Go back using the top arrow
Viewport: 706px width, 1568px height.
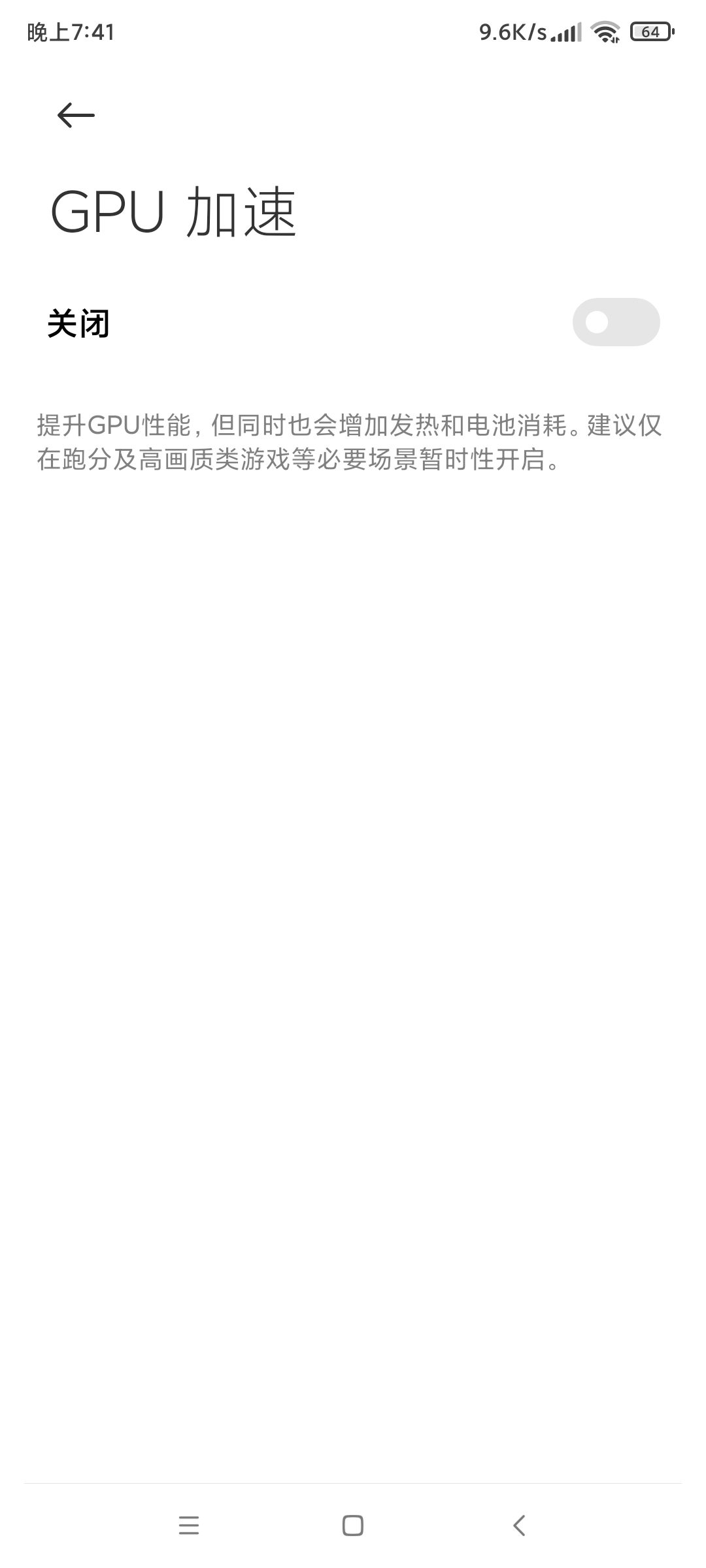pyautogui.click(x=76, y=116)
